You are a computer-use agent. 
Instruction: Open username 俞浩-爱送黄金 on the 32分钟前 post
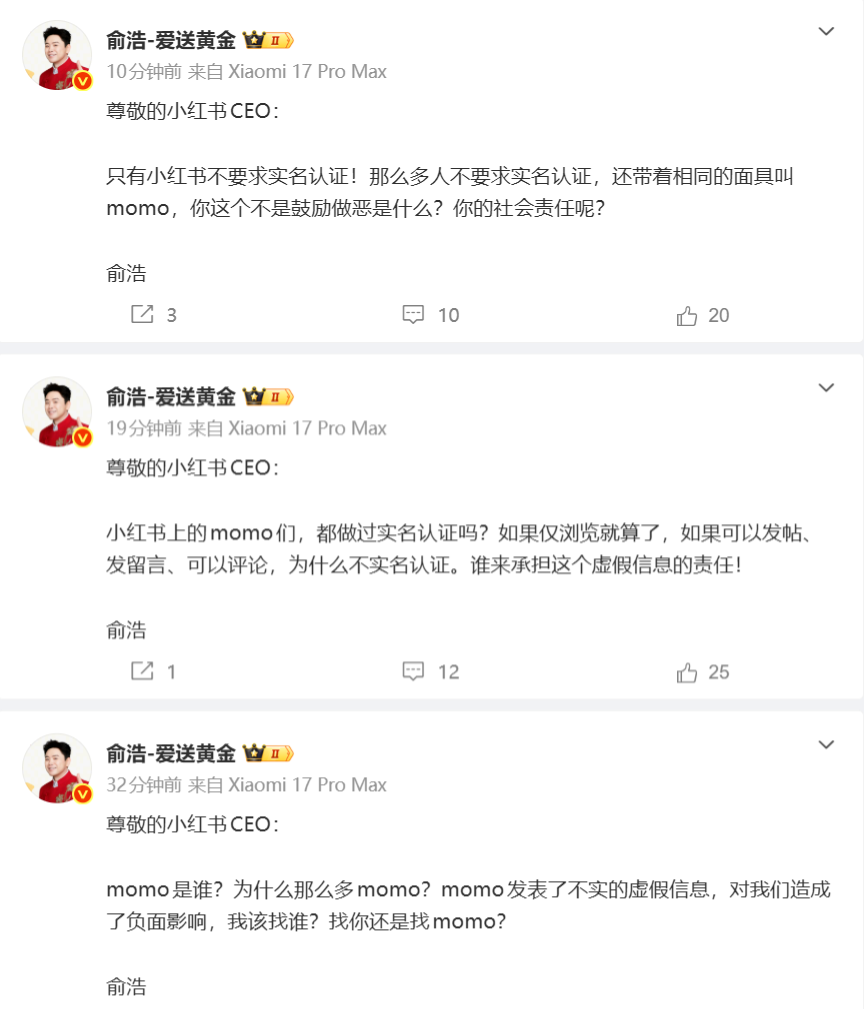click(170, 753)
